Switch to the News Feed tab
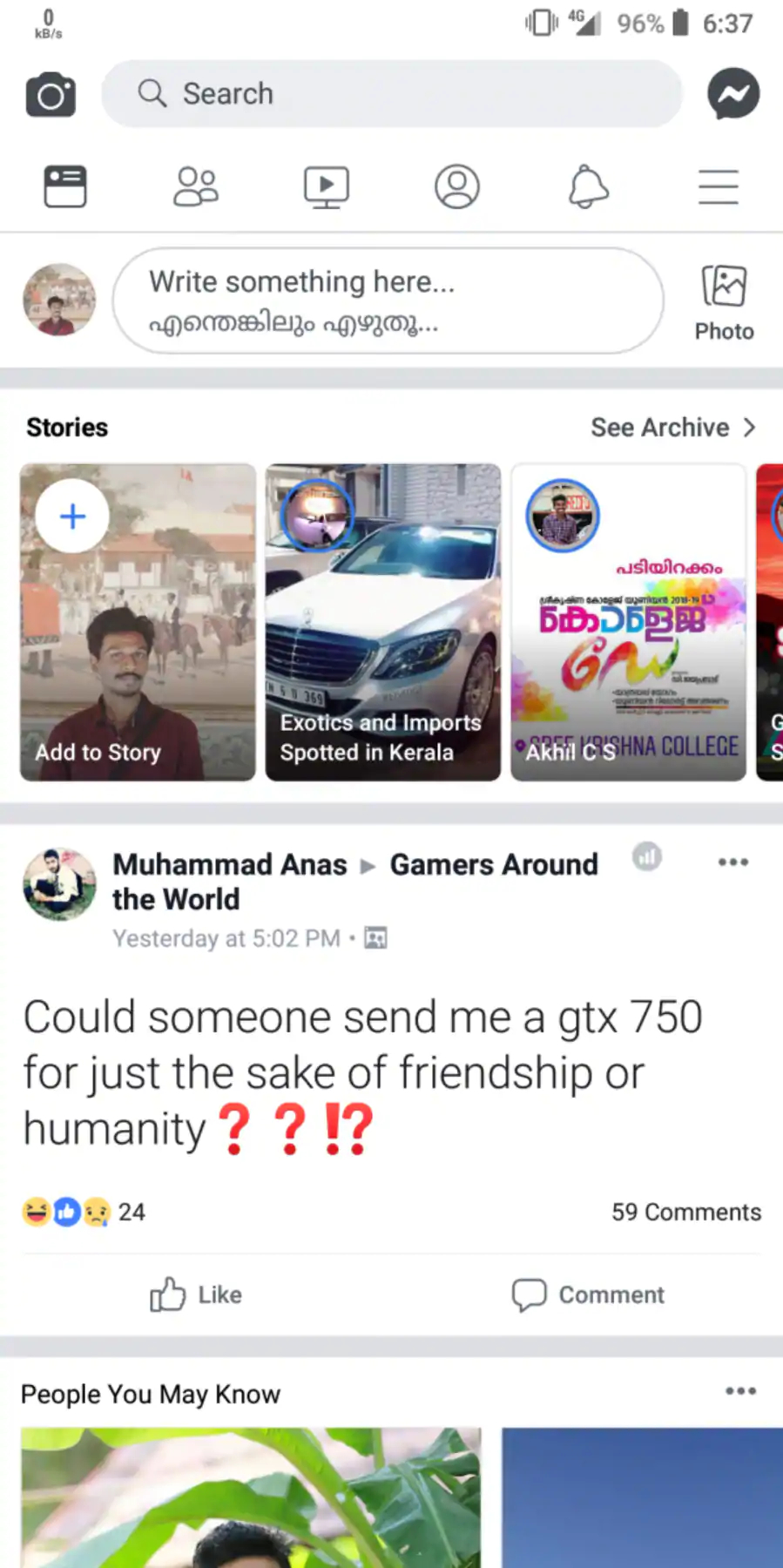 coord(65,186)
